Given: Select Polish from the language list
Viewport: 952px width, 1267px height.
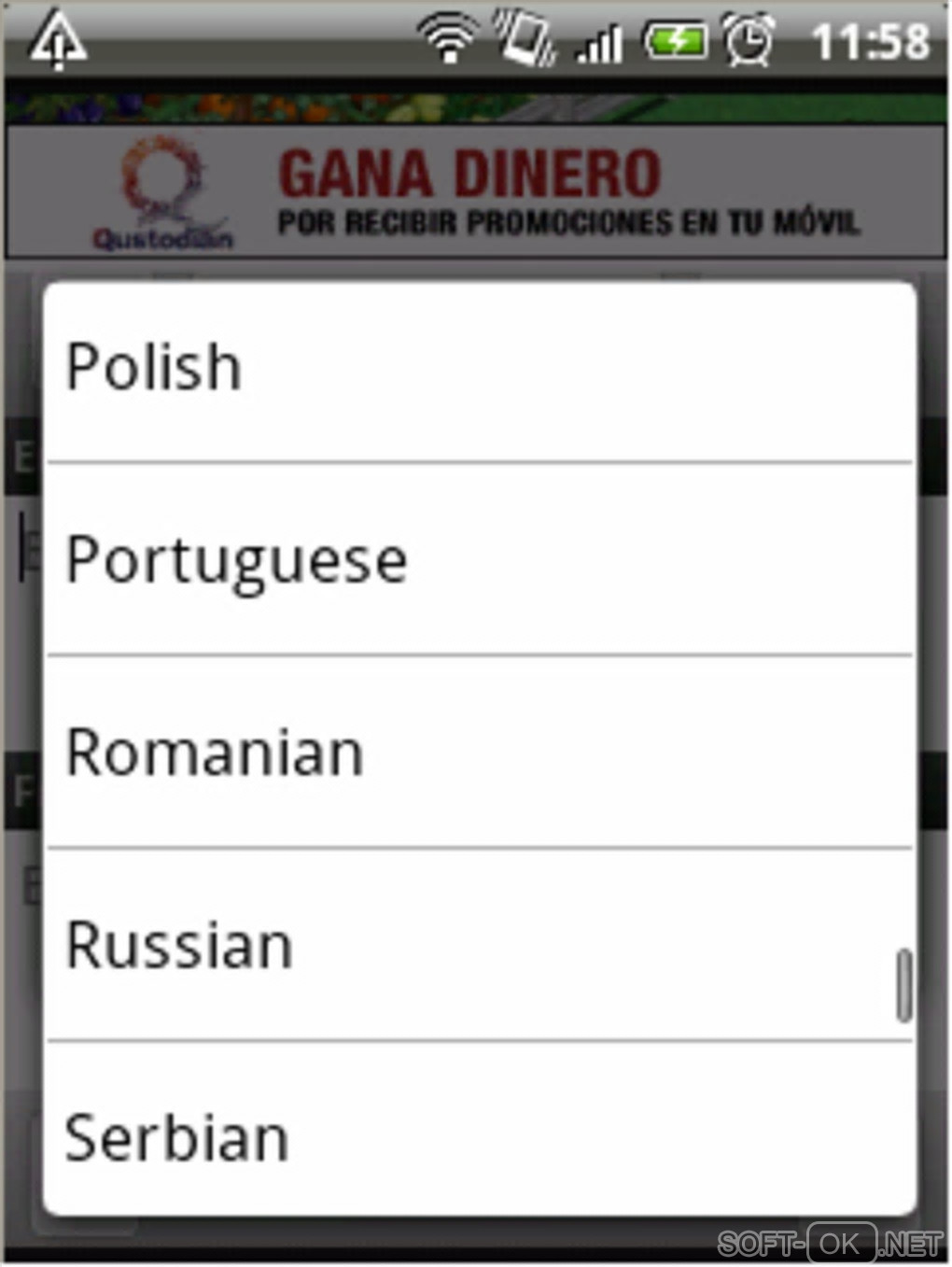Looking at the screenshot, I should (x=478, y=369).
